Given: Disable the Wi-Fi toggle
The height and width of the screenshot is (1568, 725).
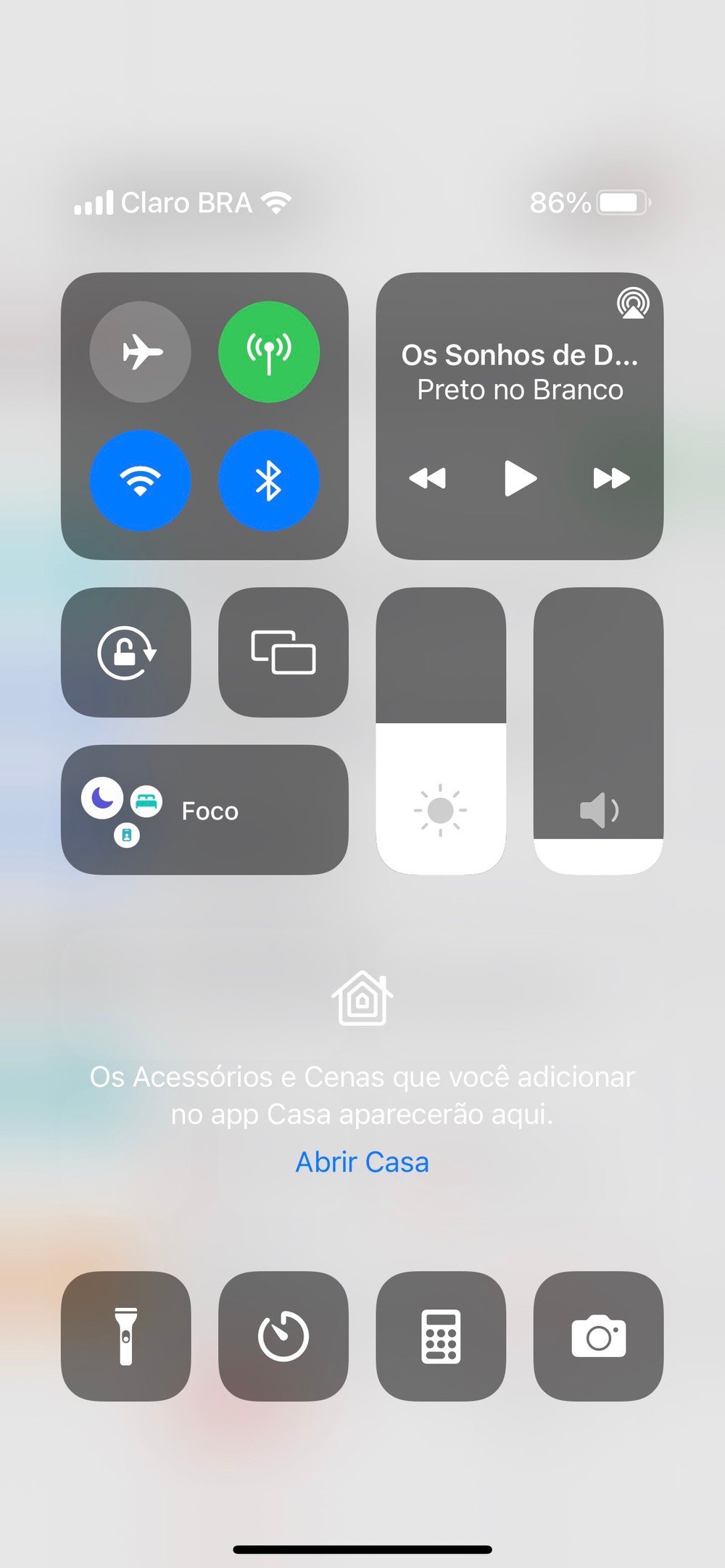Looking at the screenshot, I should coord(141,481).
